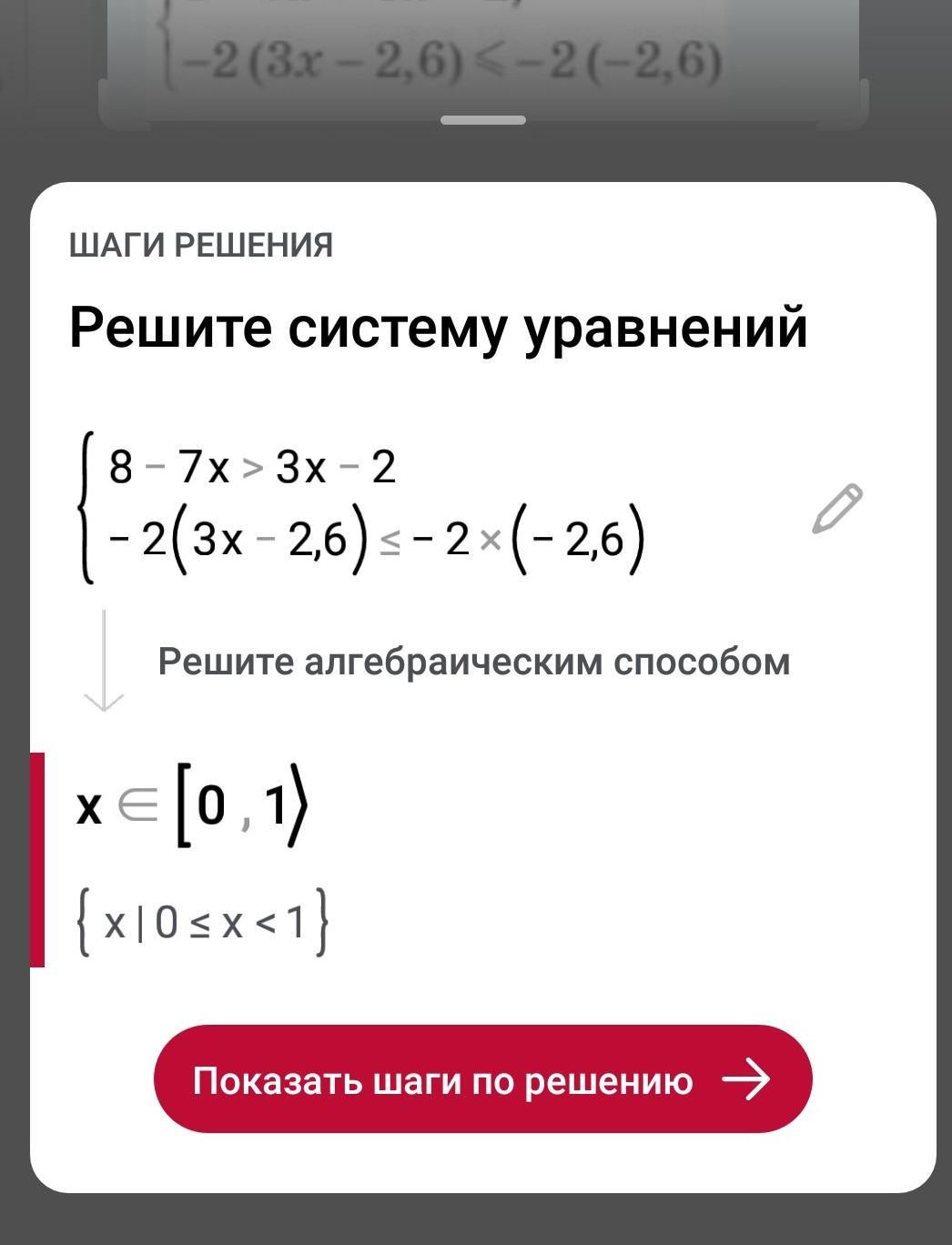This screenshot has height=1245, width=952.
Task: Tap "Показать шаги по решению" button
Action: tap(482, 1080)
